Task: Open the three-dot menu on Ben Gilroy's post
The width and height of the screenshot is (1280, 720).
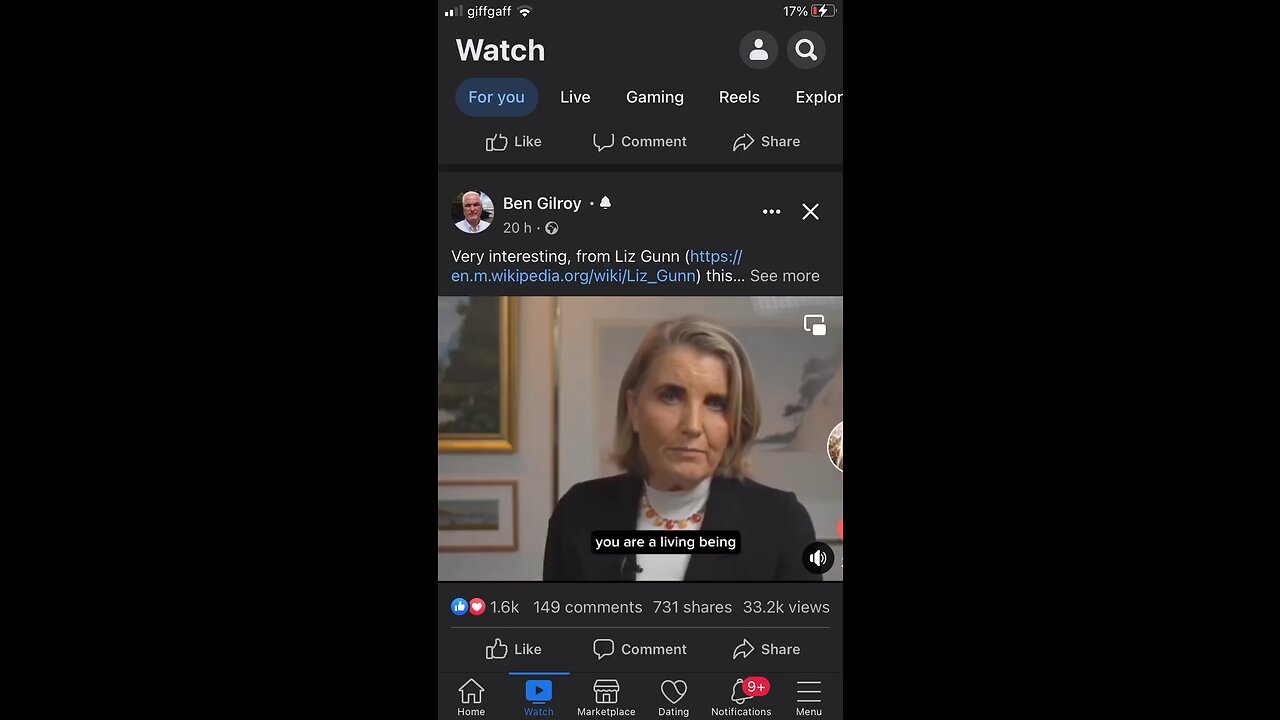Action: [771, 212]
